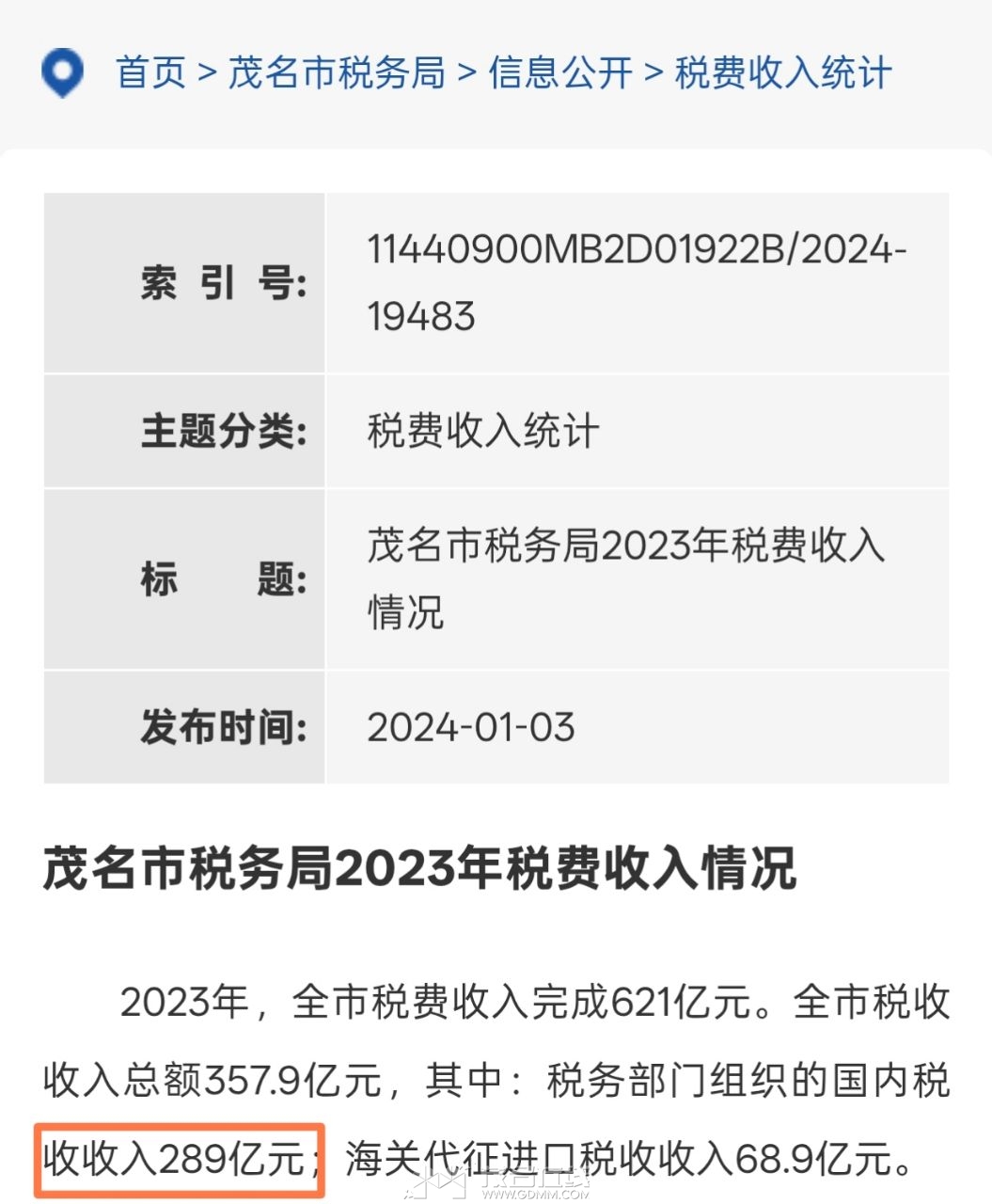Open the 茂名市税务局 breadcrumb link

[x=337, y=72]
